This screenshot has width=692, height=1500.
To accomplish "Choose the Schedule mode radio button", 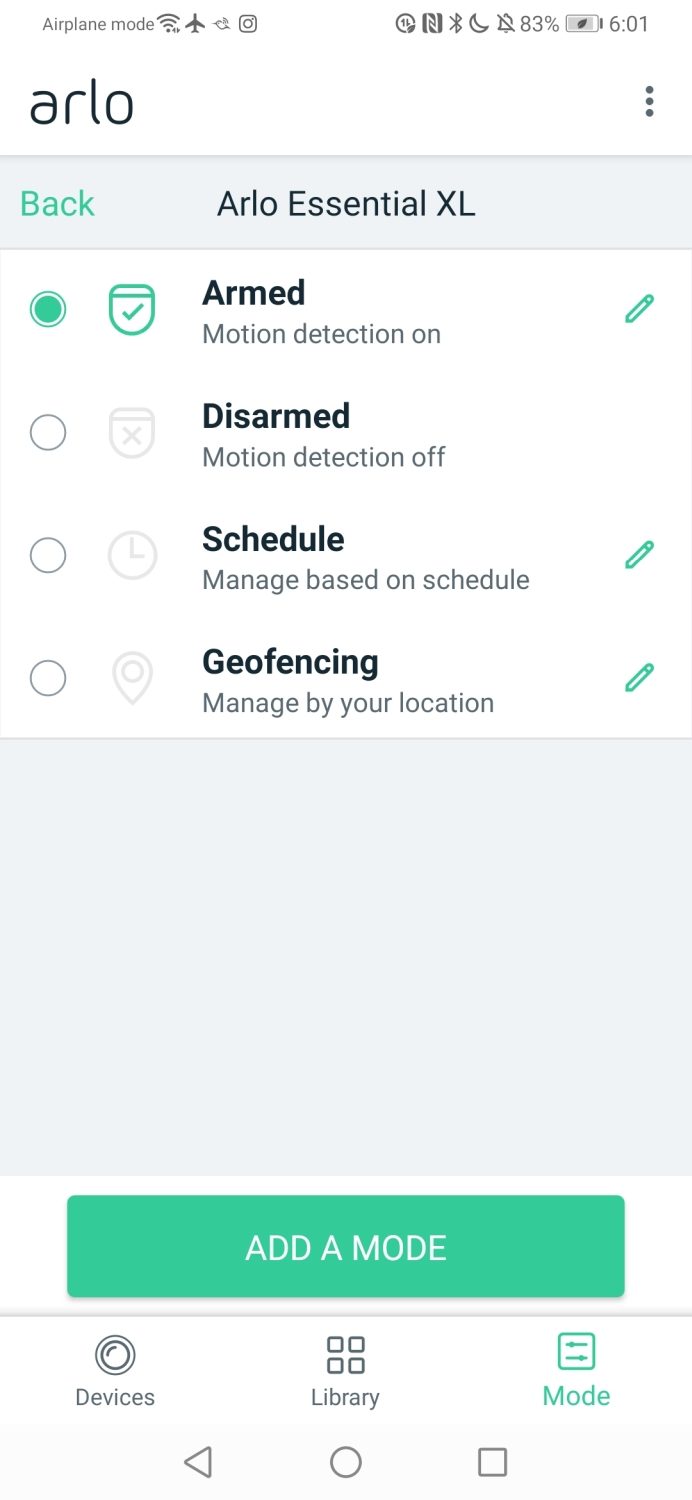I will 48,556.
